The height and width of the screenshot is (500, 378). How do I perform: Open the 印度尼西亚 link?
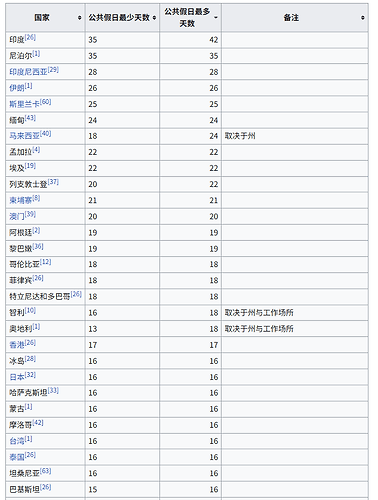point(28,72)
